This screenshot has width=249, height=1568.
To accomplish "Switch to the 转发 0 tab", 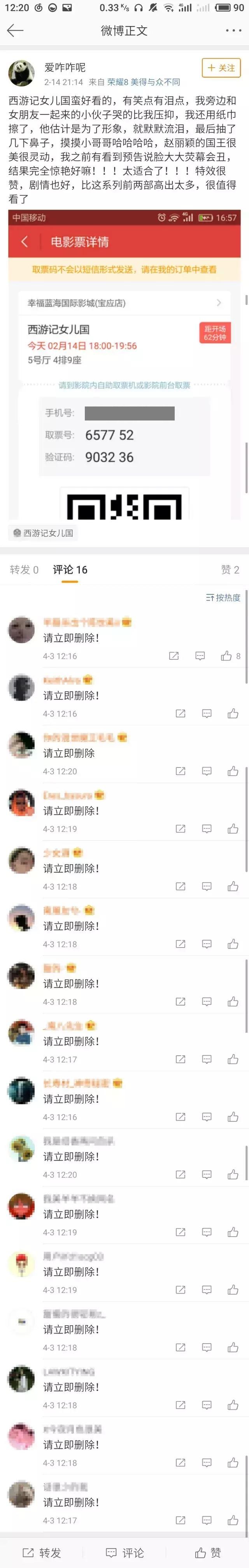I will point(25,570).
